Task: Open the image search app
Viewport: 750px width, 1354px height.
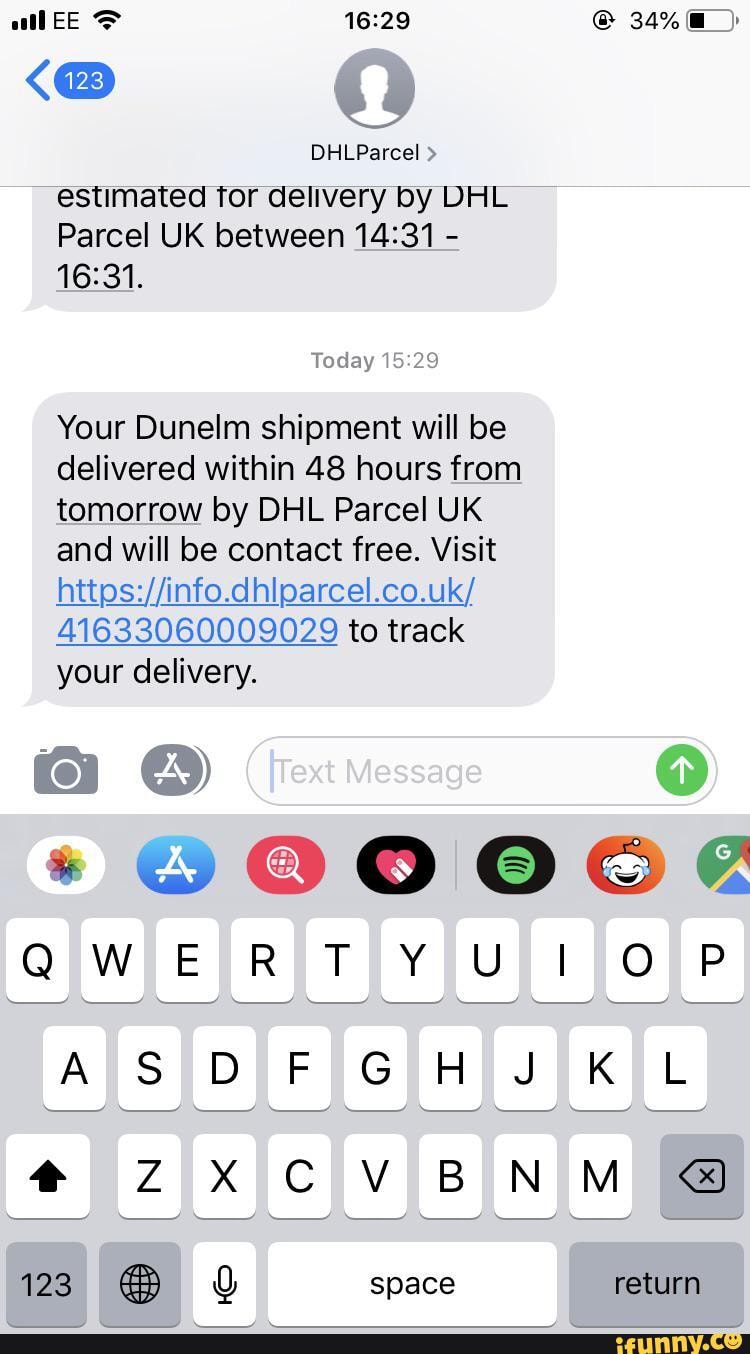Action: coord(286,865)
